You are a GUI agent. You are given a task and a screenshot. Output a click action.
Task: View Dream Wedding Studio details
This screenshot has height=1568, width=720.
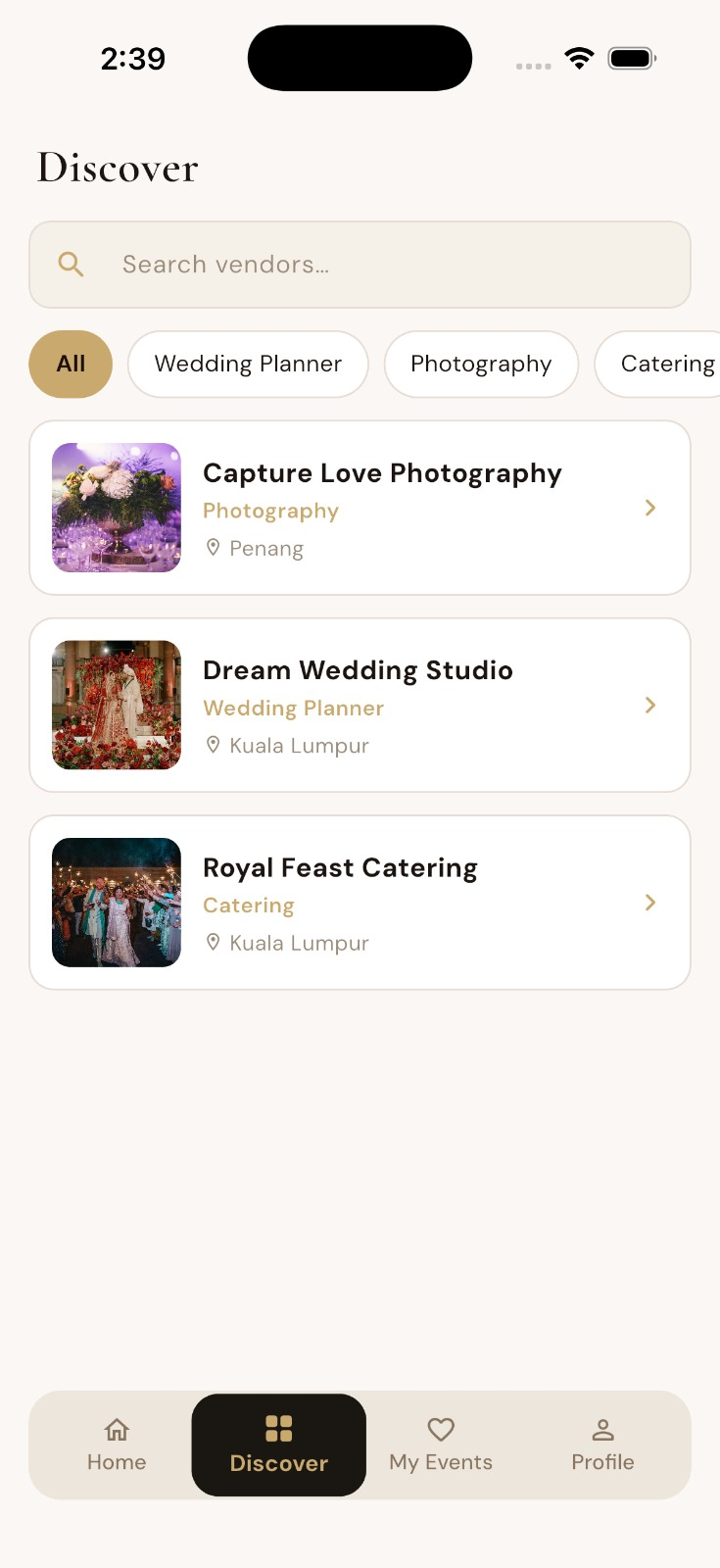(360, 705)
